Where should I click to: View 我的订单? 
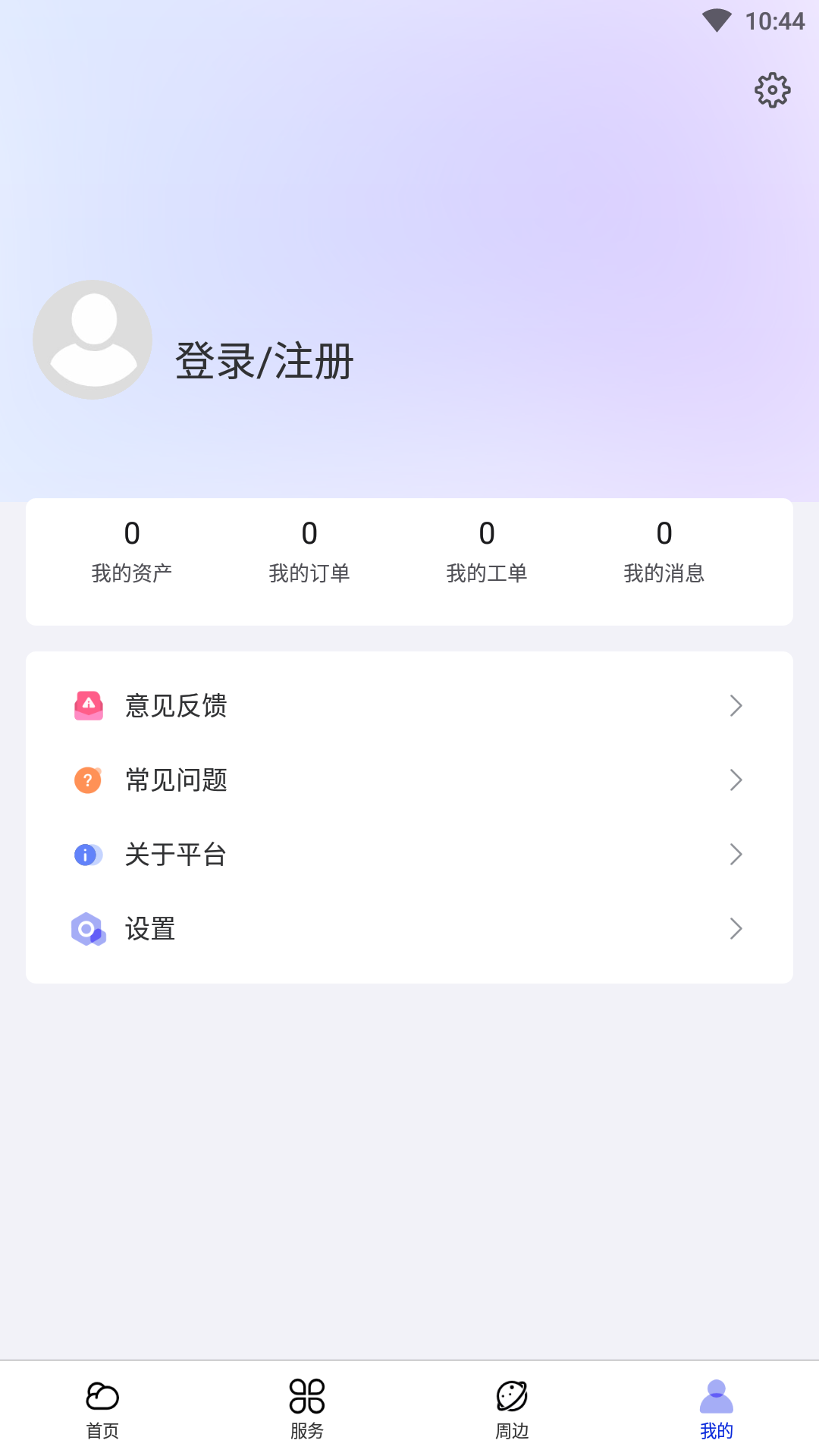pos(309,552)
